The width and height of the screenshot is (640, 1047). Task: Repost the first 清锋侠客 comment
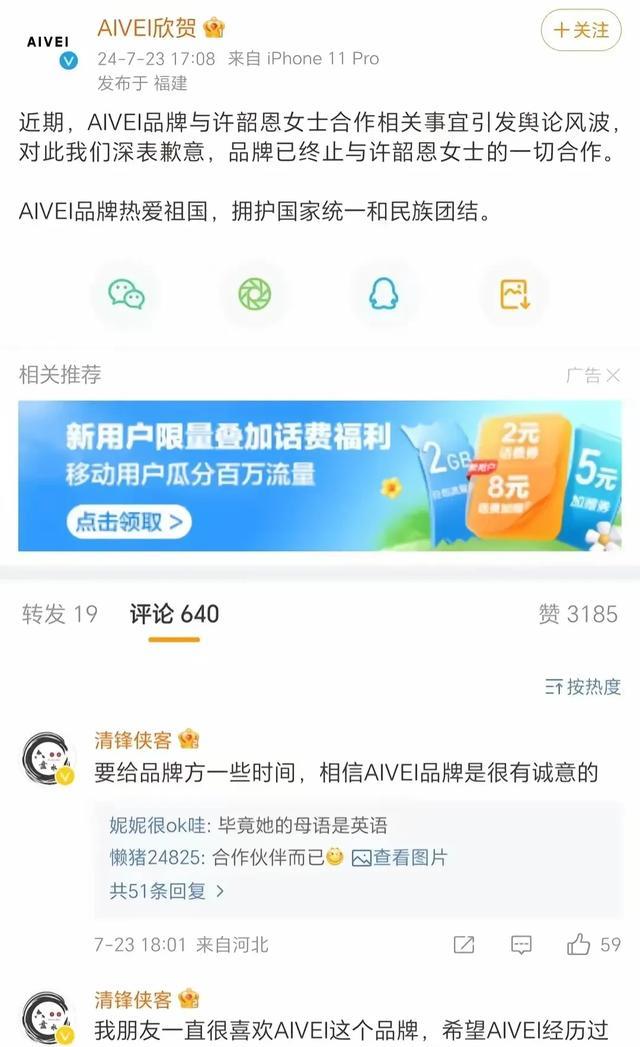point(464,944)
